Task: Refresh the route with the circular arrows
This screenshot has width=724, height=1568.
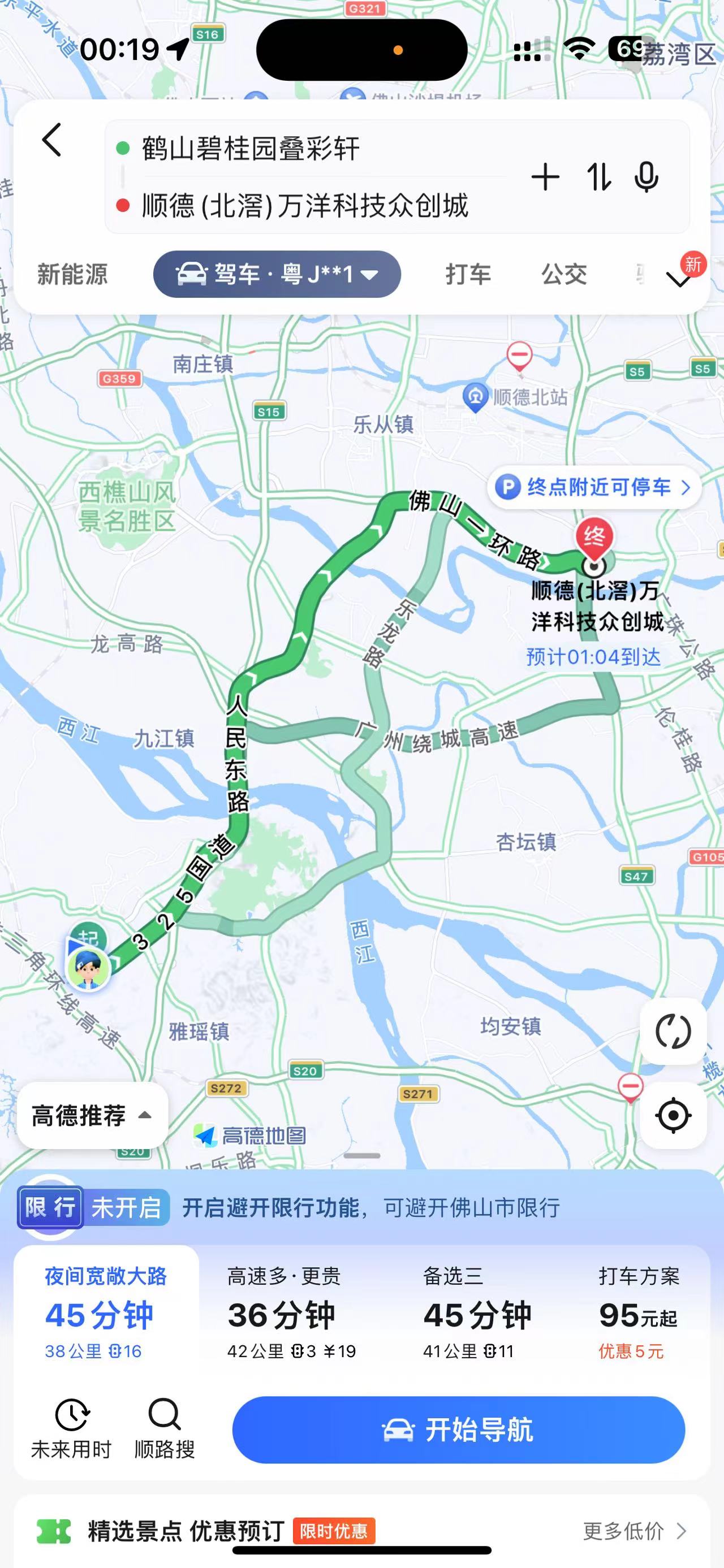Action: point(673,1032)
